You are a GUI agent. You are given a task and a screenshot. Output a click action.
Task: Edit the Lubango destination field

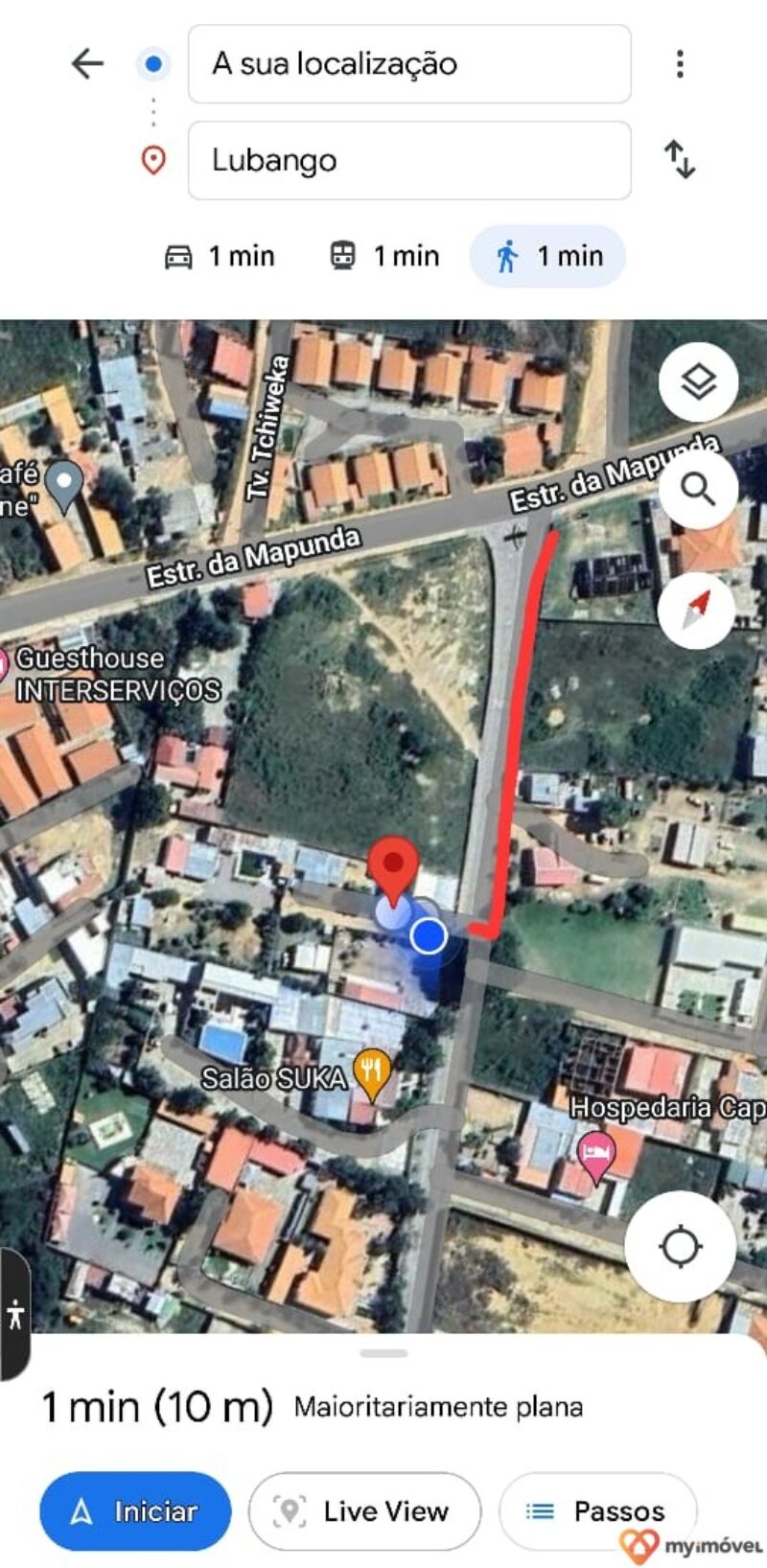pyautogui.click(x=409, y=160)
